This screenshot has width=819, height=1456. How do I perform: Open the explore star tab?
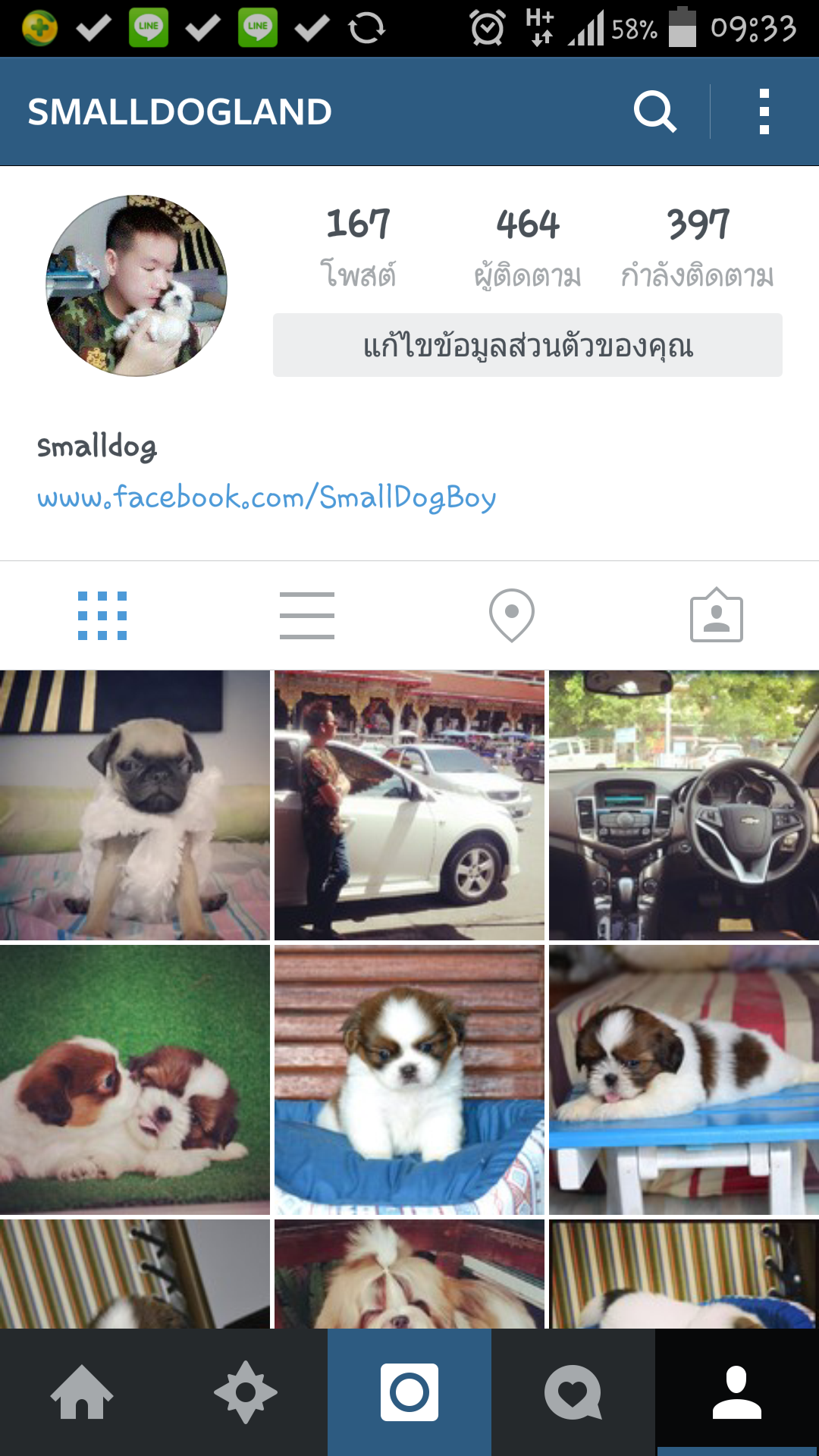246,1392
